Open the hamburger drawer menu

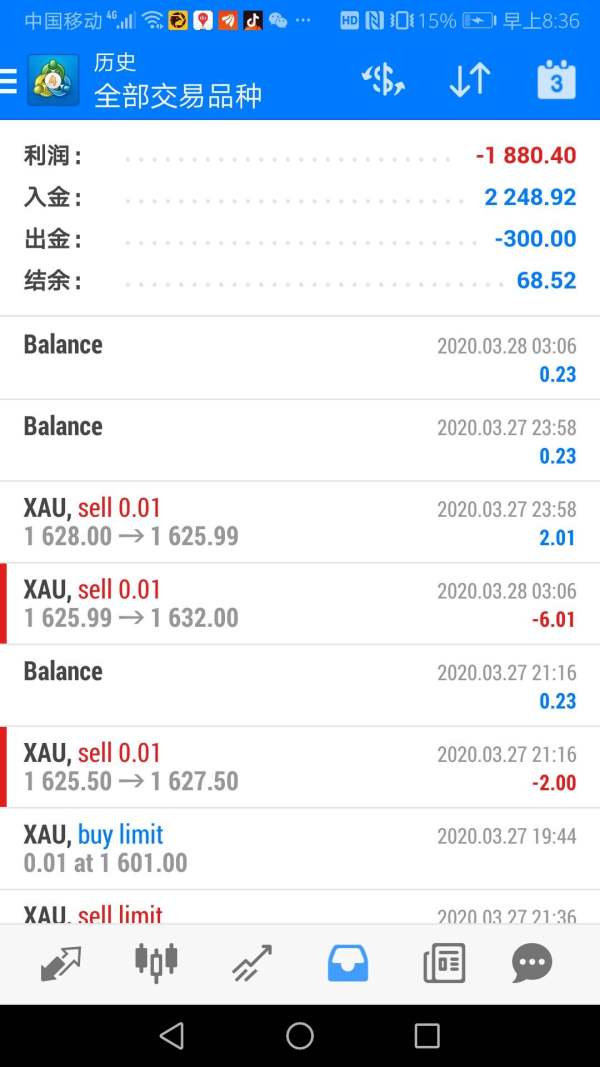pyautogui.click(x=8, y=81)
